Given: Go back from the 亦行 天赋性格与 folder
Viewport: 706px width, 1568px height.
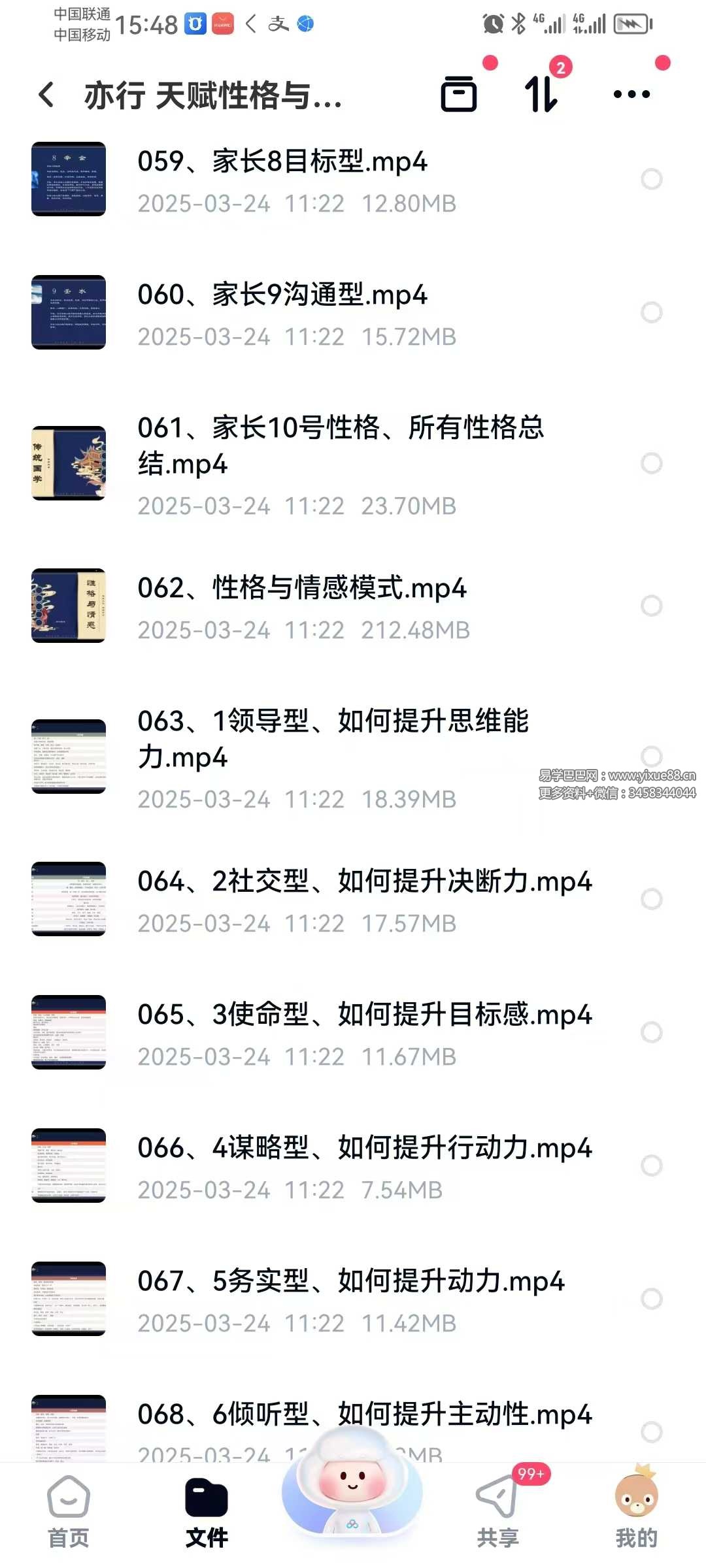Looking at the screenshot, I should coord(46,95).
